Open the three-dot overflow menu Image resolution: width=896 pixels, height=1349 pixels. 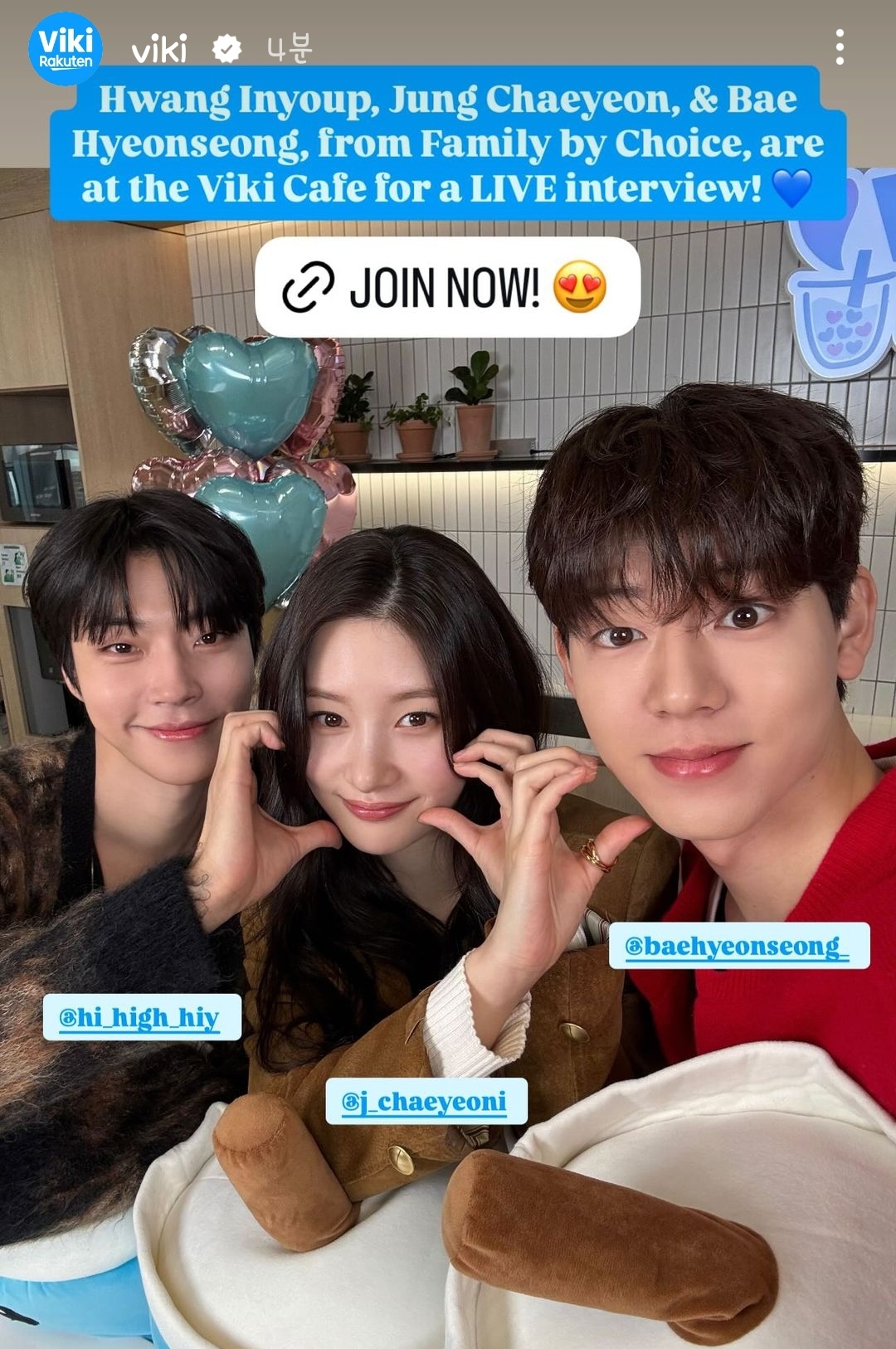[x=840, y=48]
